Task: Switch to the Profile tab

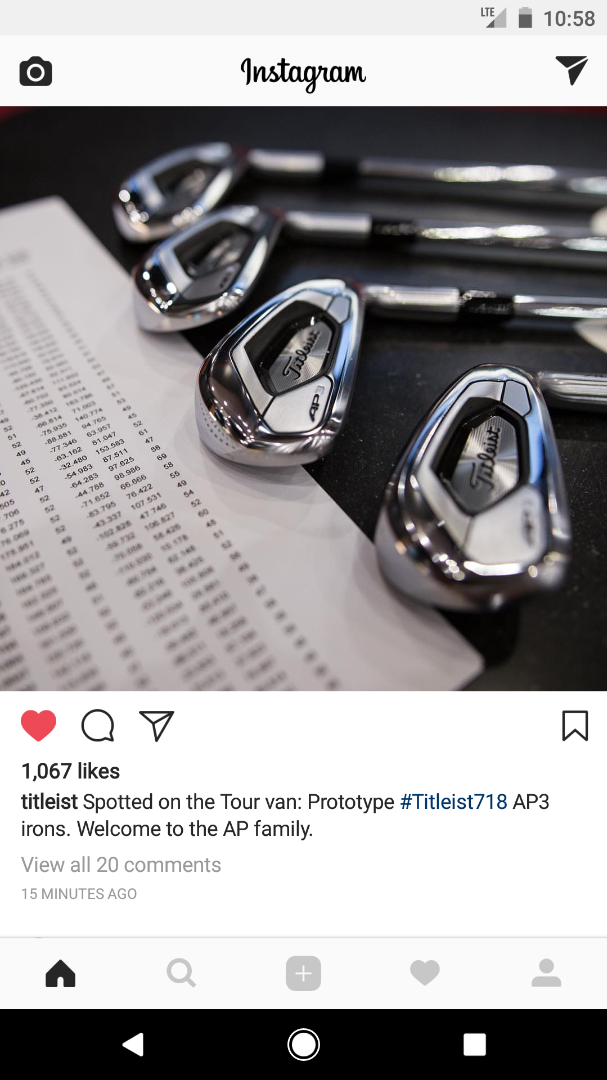Action: (546, 973)
